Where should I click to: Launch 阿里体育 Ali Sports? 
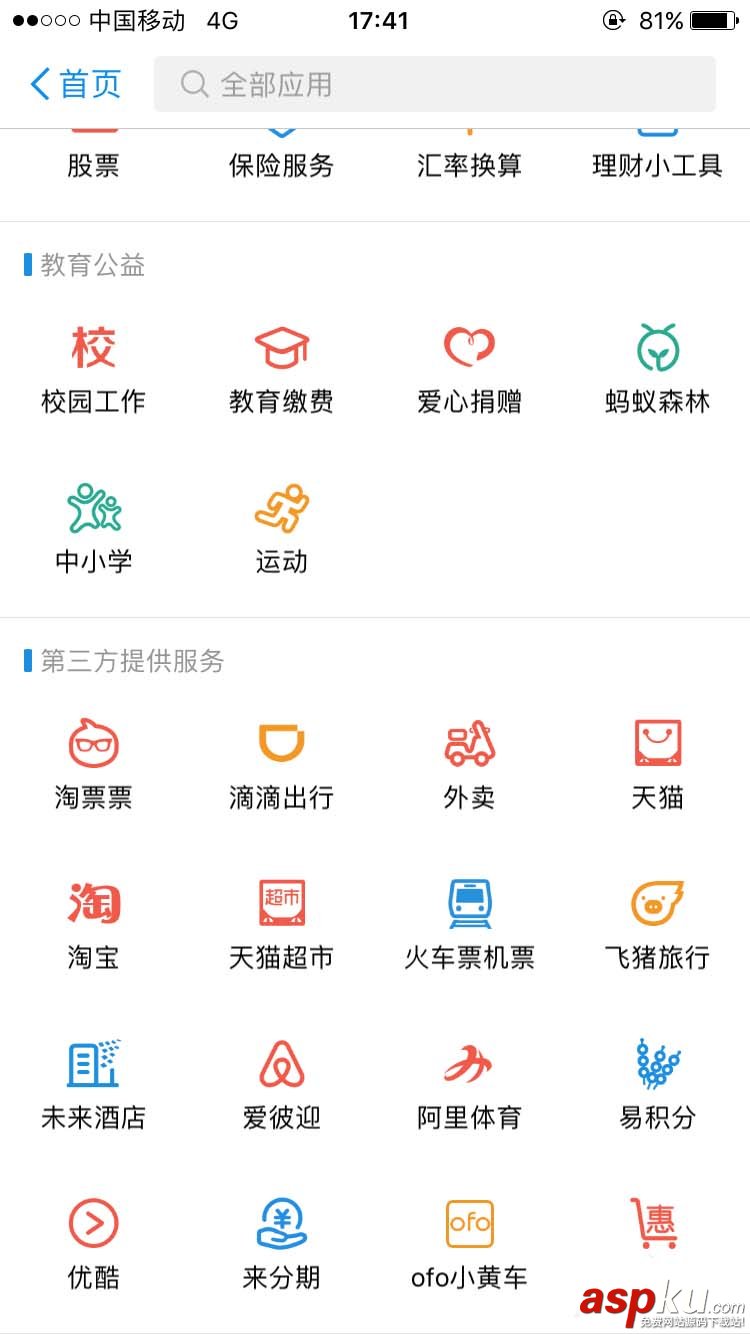pyautogui.click(x=469, y=1080)
